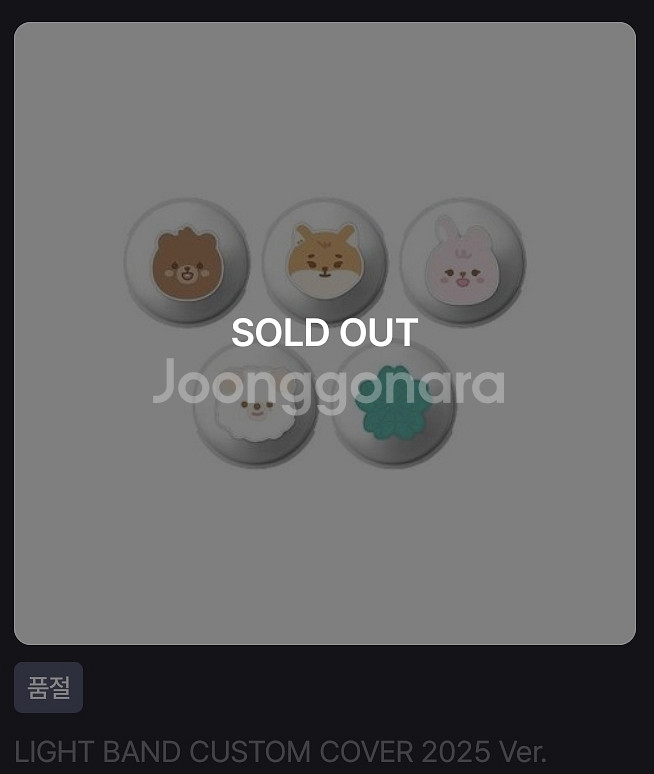Open the sold-out Light Band Custom Cover product
The width and height of the screenshot is (654, 774).
pos(325,333)
